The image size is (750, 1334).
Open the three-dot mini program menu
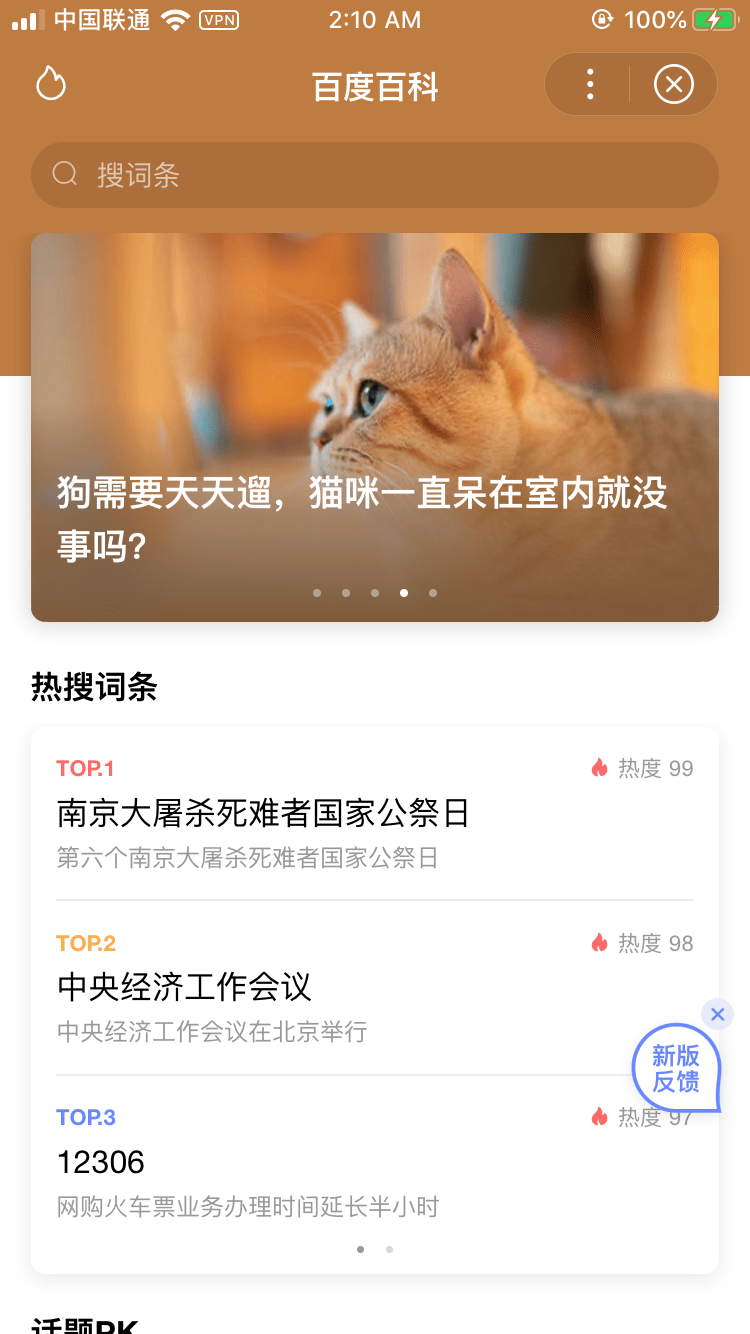point(590,85)
